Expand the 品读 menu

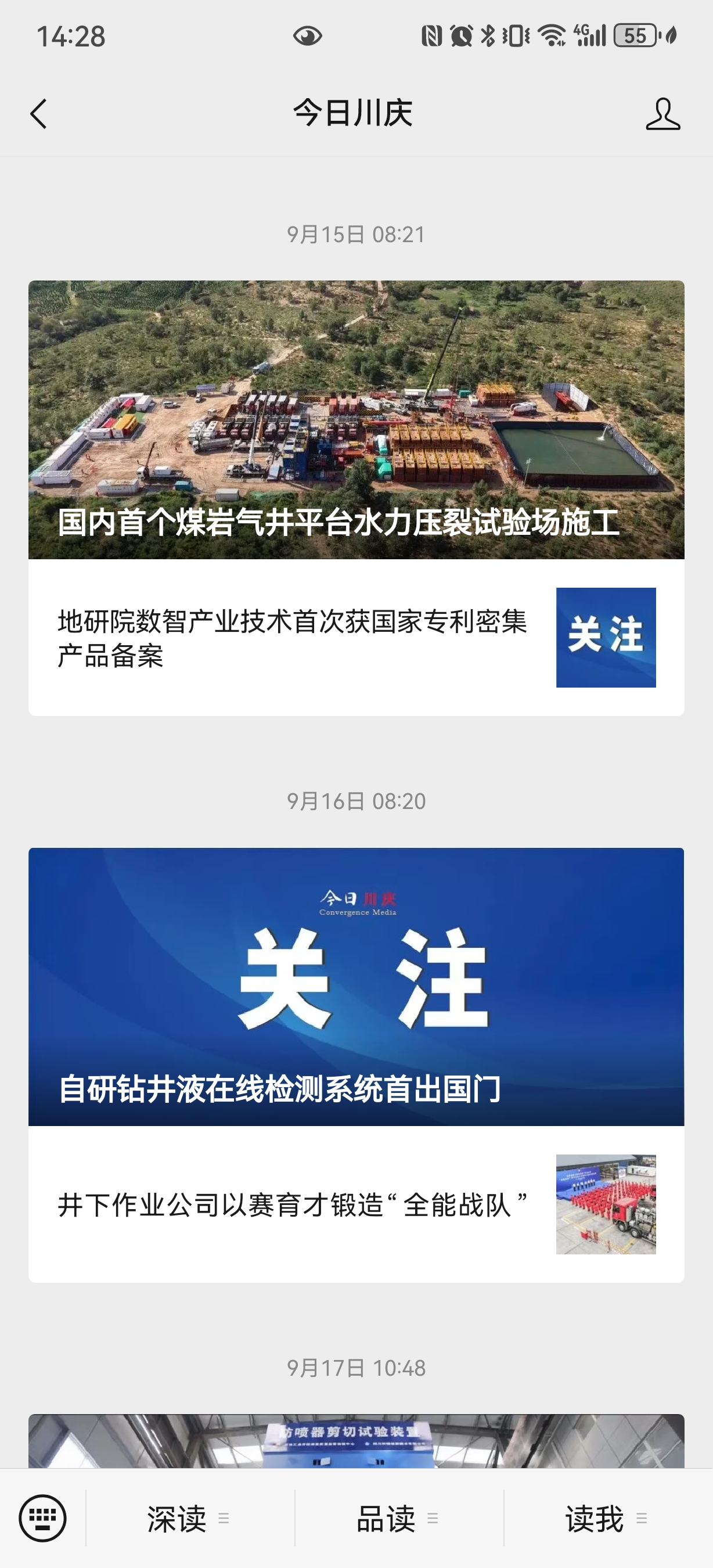(x=398, y=1519)
